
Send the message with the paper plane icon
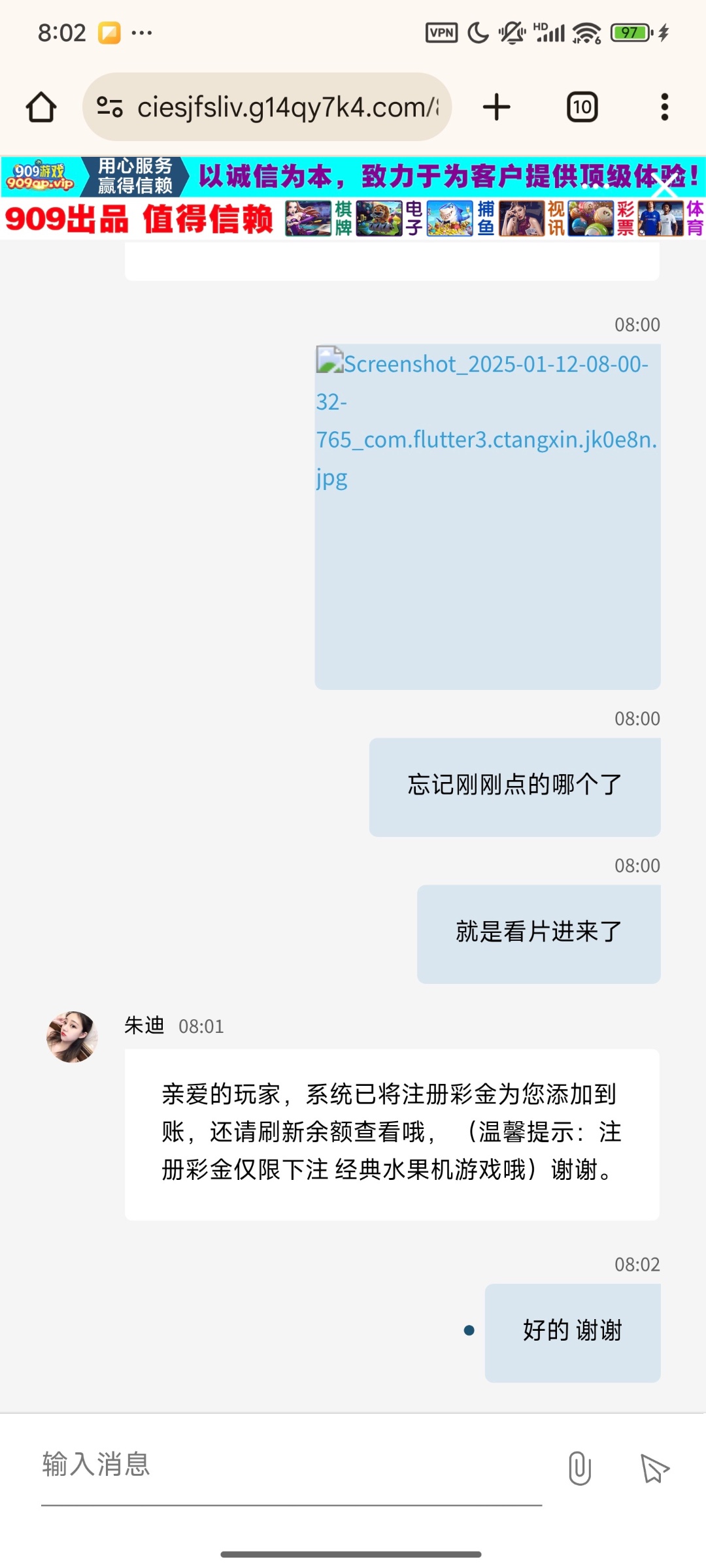[658, 1467]
